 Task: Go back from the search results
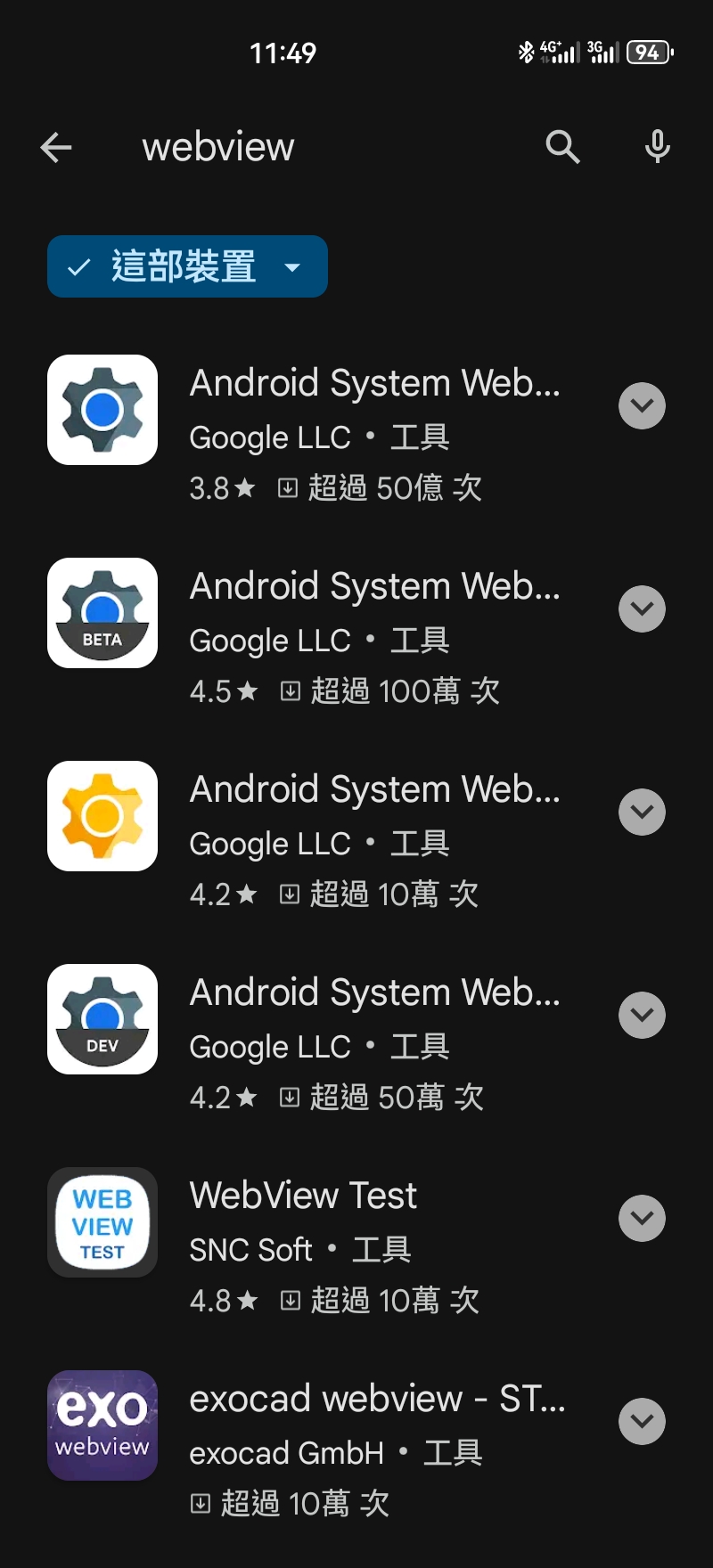(56, 147)
